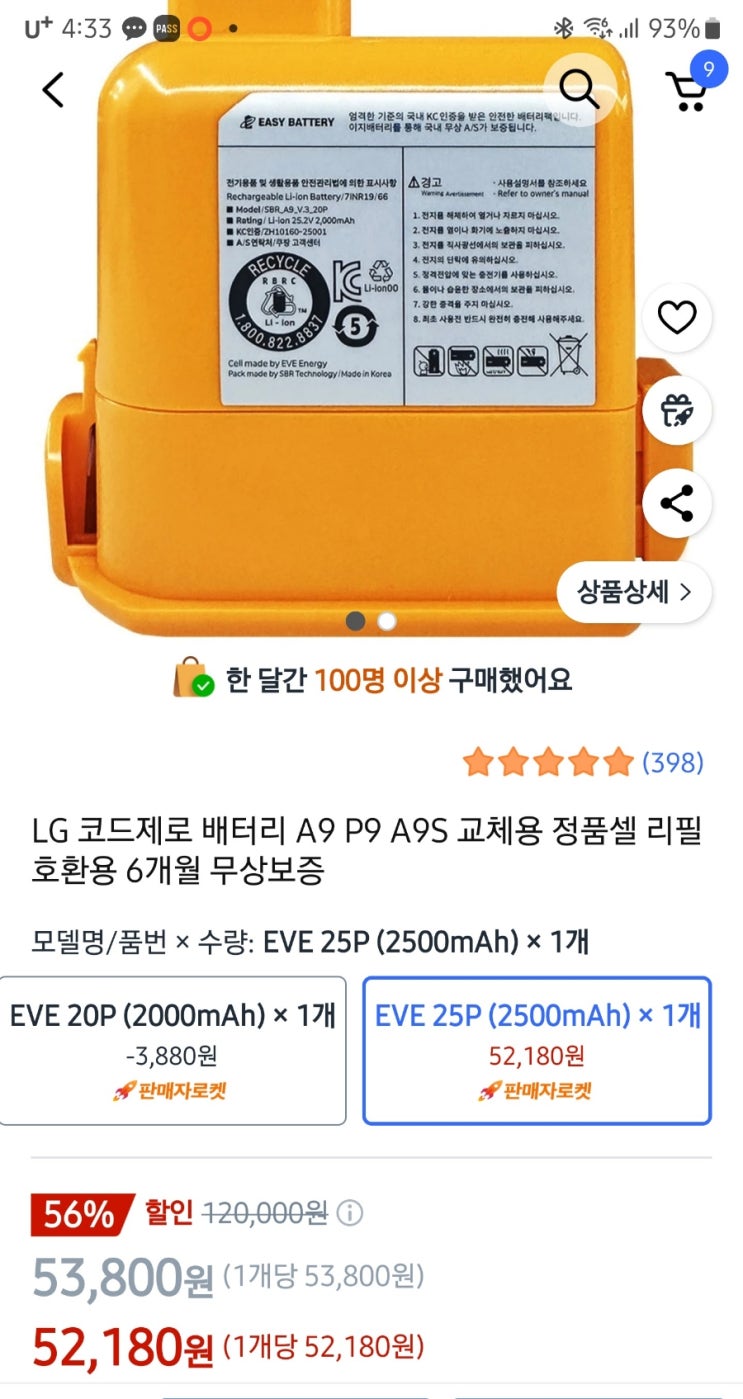Image resolution: width=743 pixels, height=1399 pixels.
Task: Share this product listing
Action: 677,503
